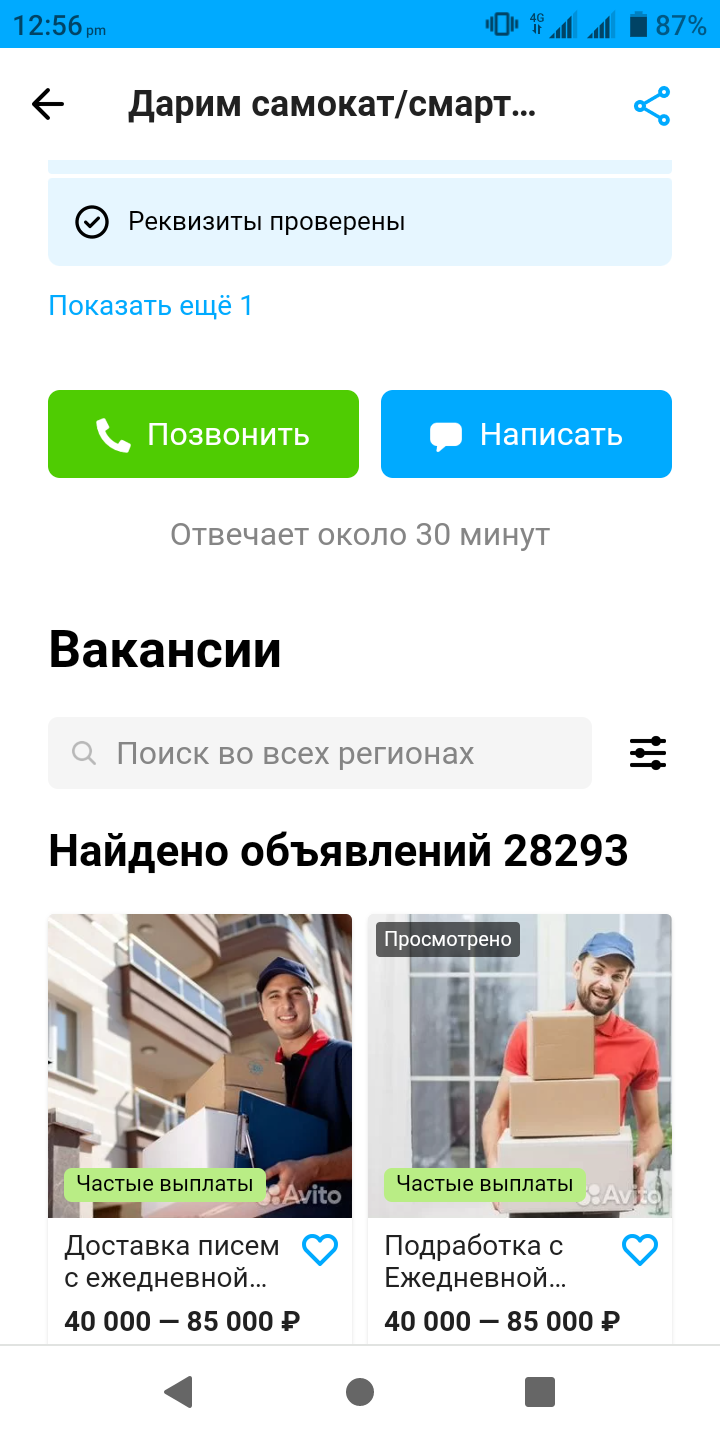Share this listing

click(651, 106)
